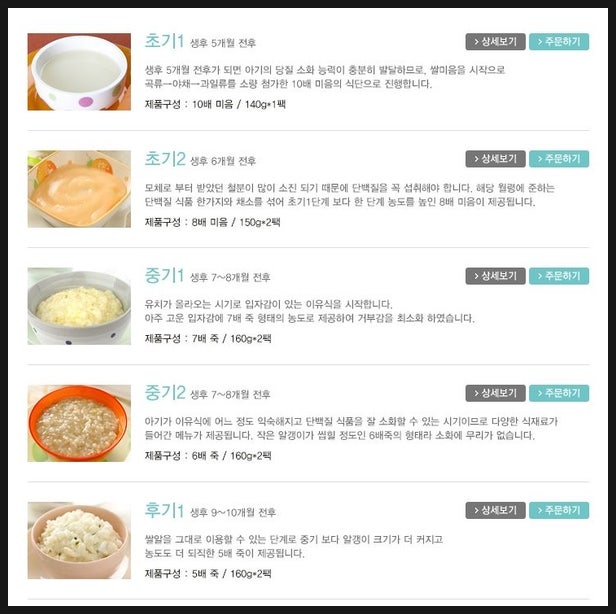Open 상세보기 for 후기1

pyautogui.click(x=495, y=510)
